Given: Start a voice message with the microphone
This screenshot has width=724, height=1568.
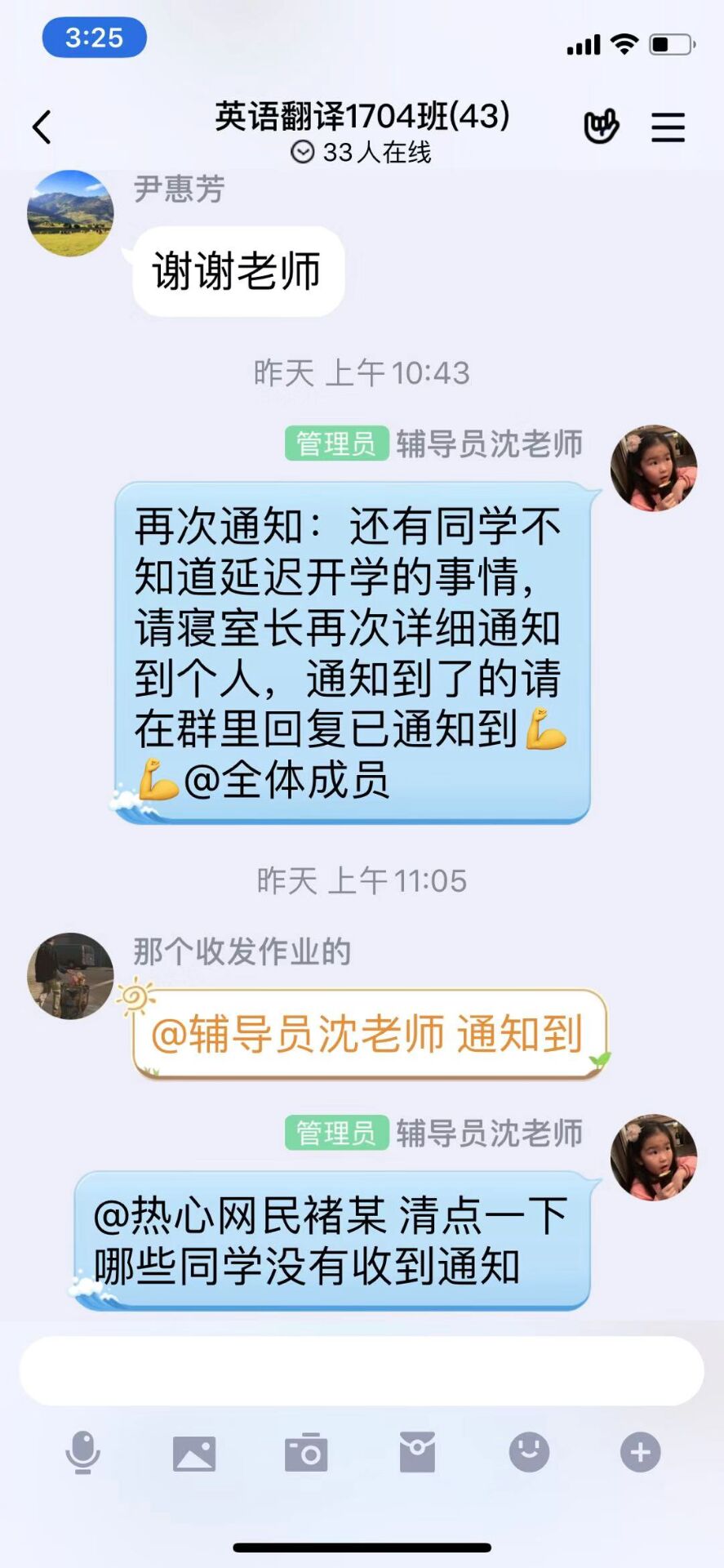Looking at the screenshot, I should coord(82,1453).
